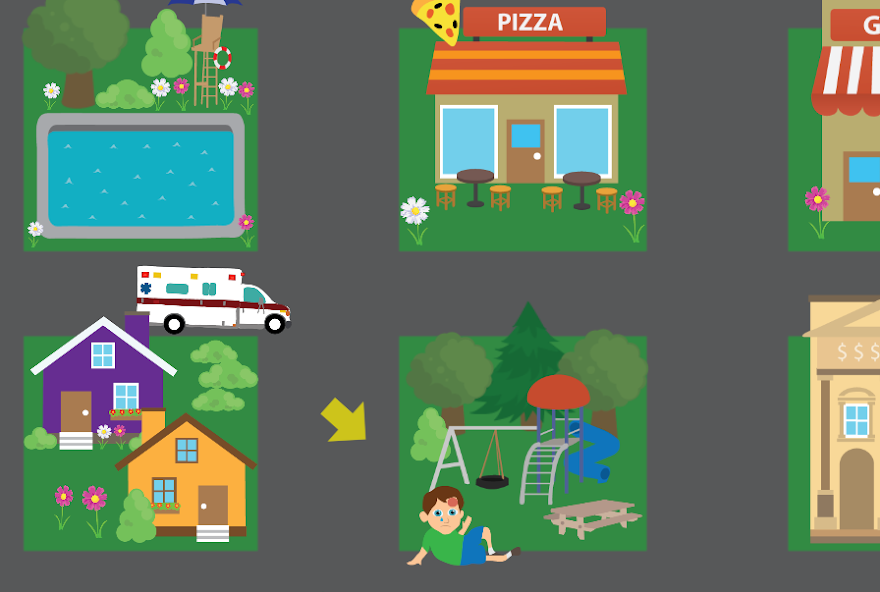880x592 pixels.
Task: Select the ambulance on the road
Action: click(211, 299)
